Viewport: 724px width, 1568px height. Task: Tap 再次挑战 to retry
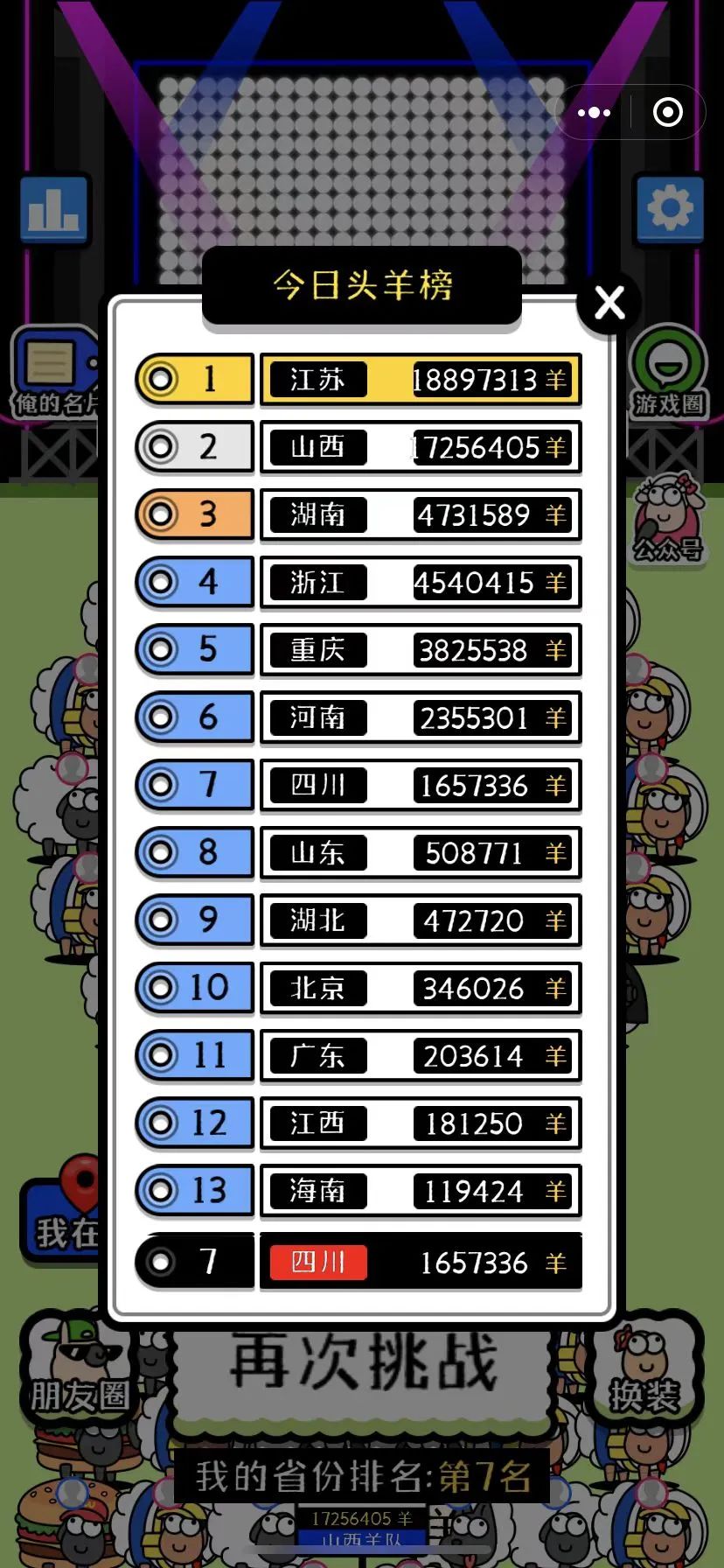[364, 1365]
